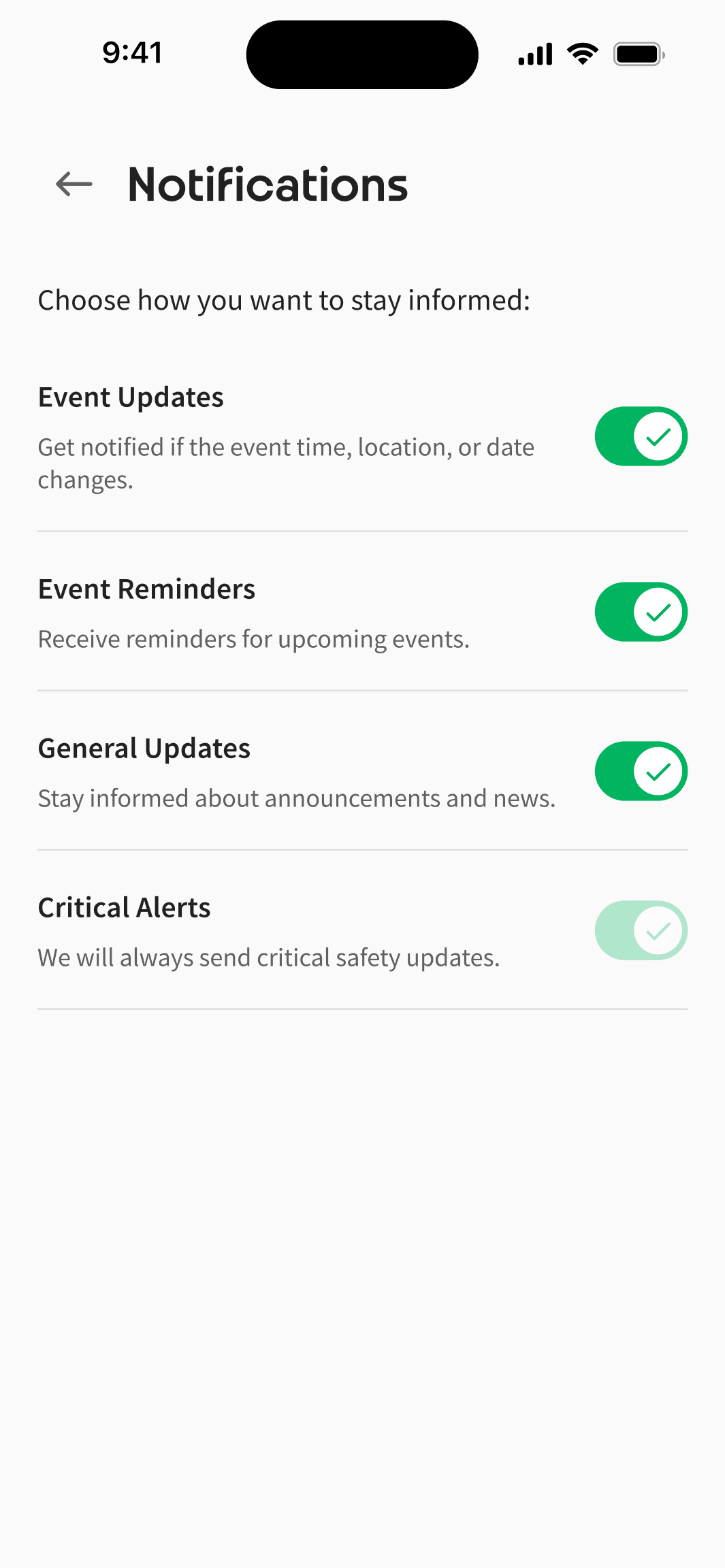
Task: Click the Event Reminders description text
Action: 253,638
